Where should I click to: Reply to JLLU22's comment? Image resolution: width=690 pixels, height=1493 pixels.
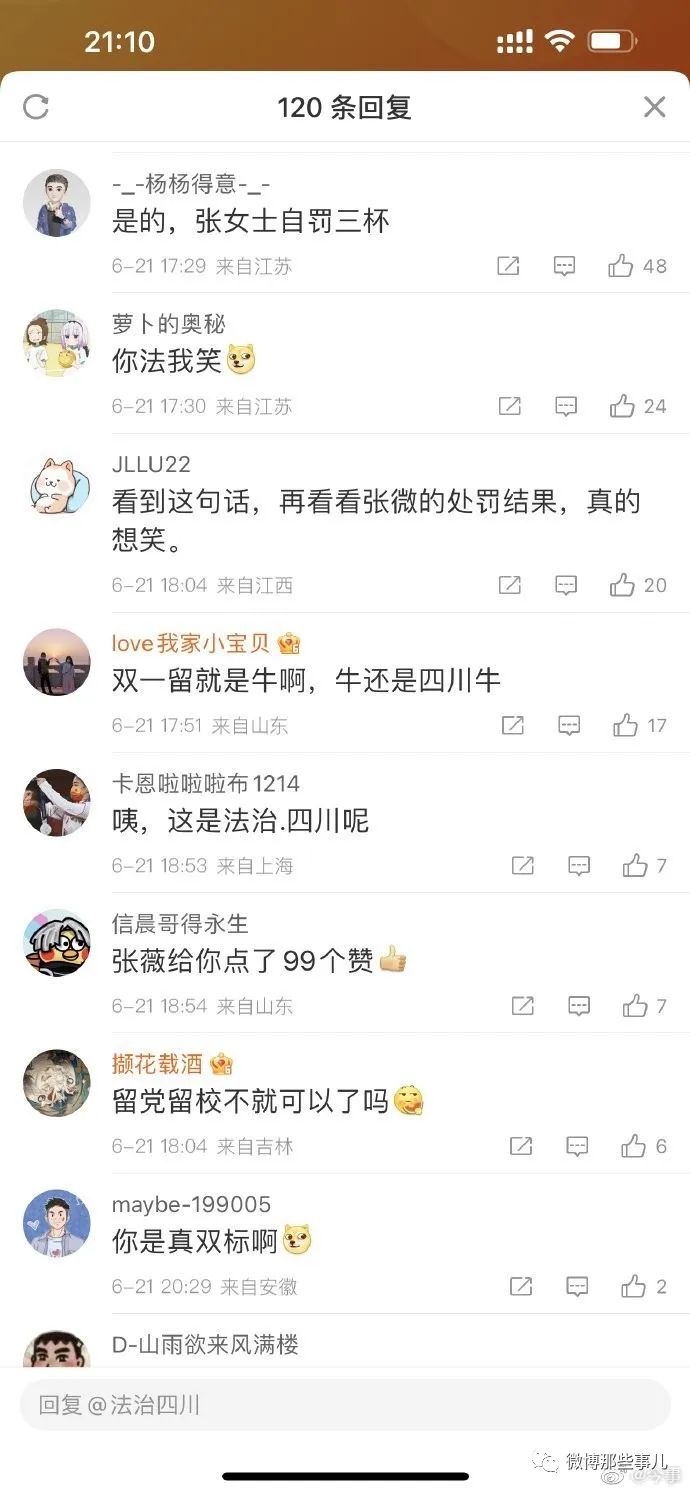[566, 585]
